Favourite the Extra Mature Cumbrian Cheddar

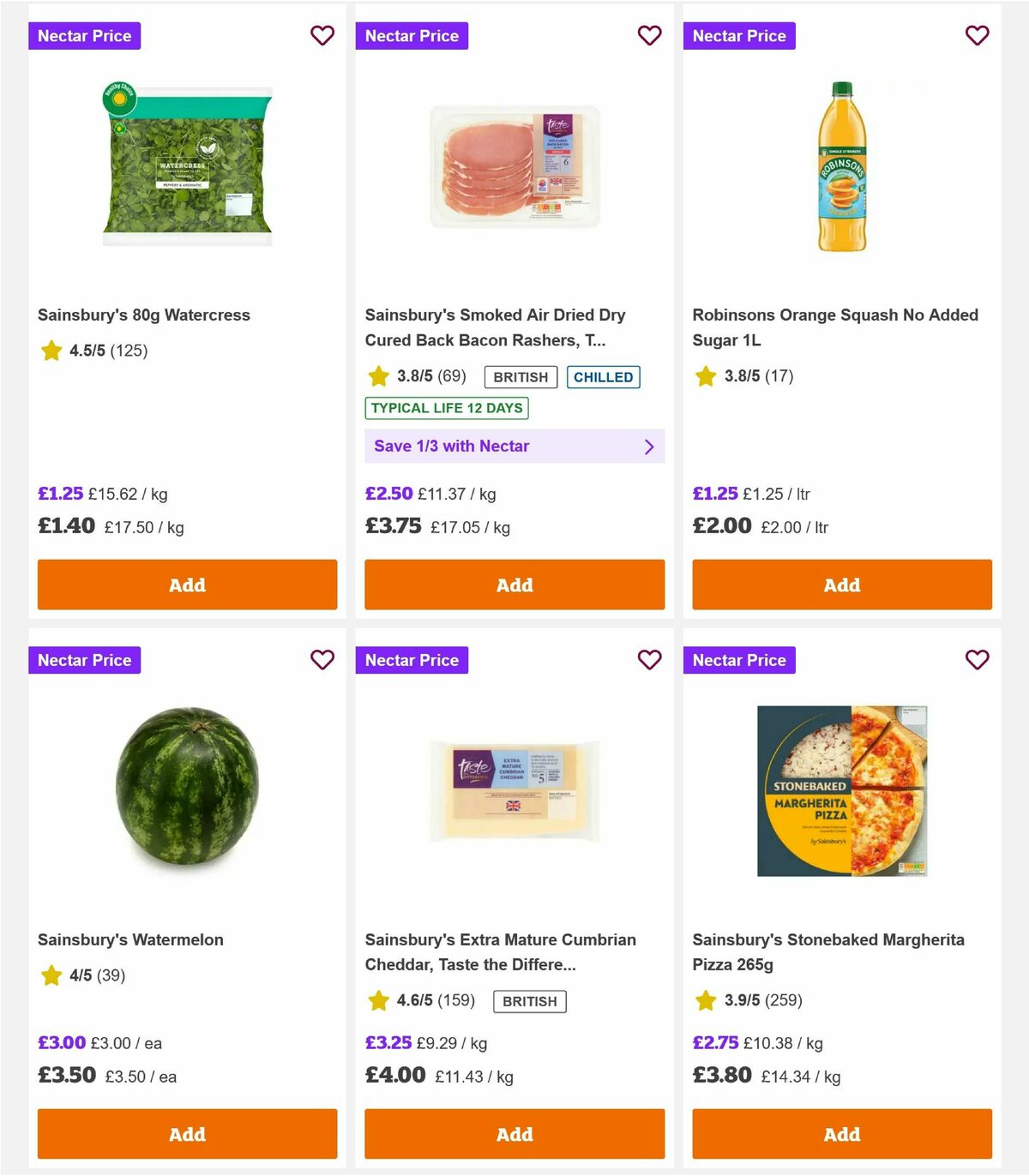pos(649,660)
